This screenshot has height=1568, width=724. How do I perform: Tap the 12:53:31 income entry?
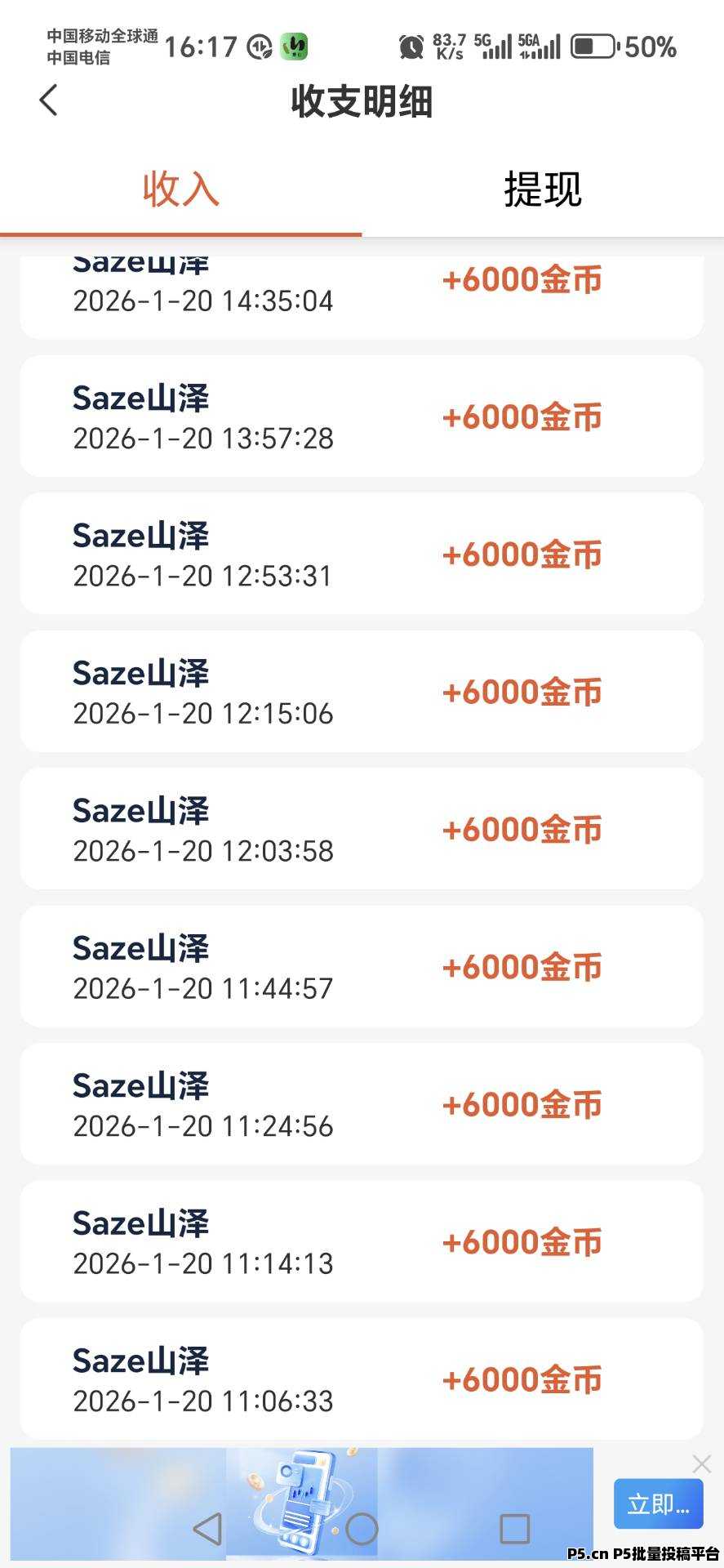[x=362, y=554]
